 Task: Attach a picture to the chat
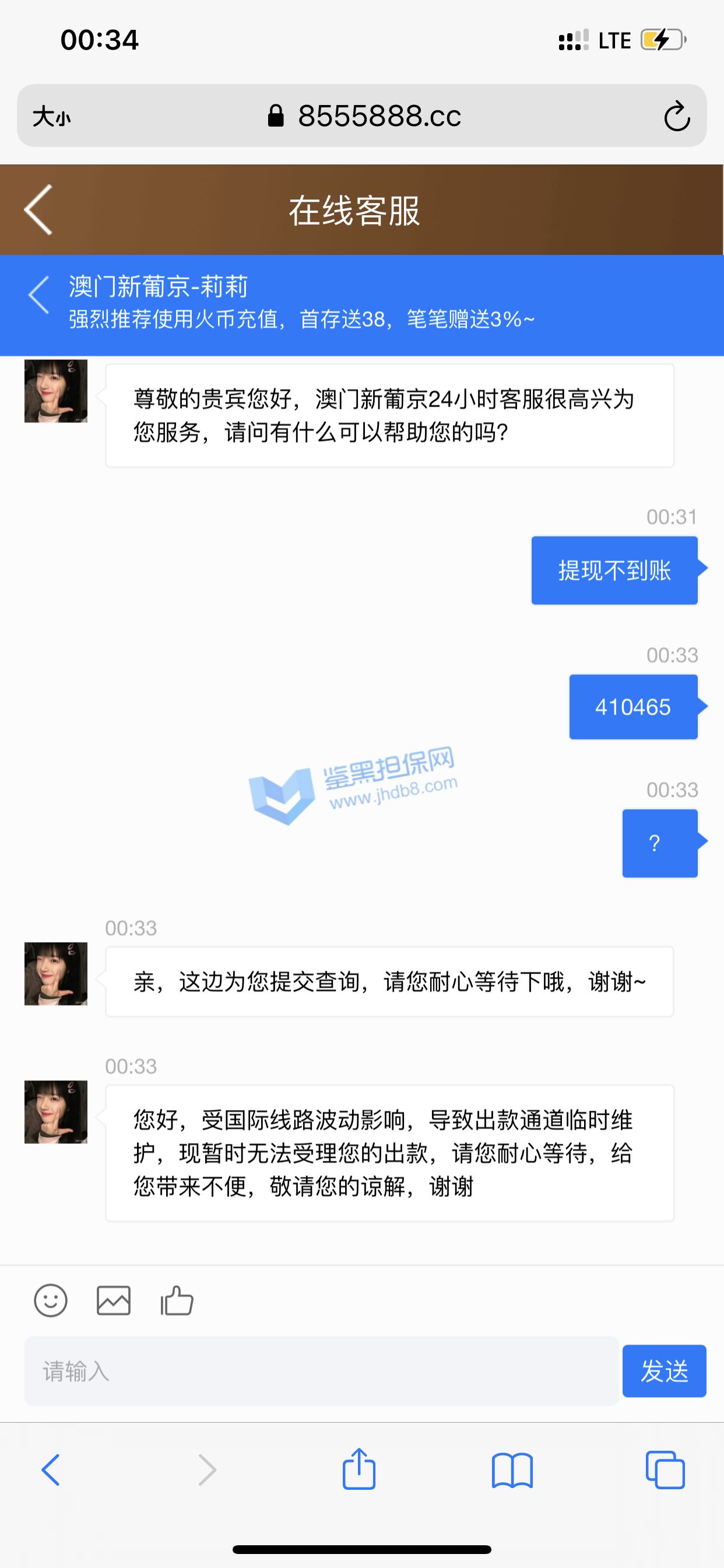(x=114, y=1301)
